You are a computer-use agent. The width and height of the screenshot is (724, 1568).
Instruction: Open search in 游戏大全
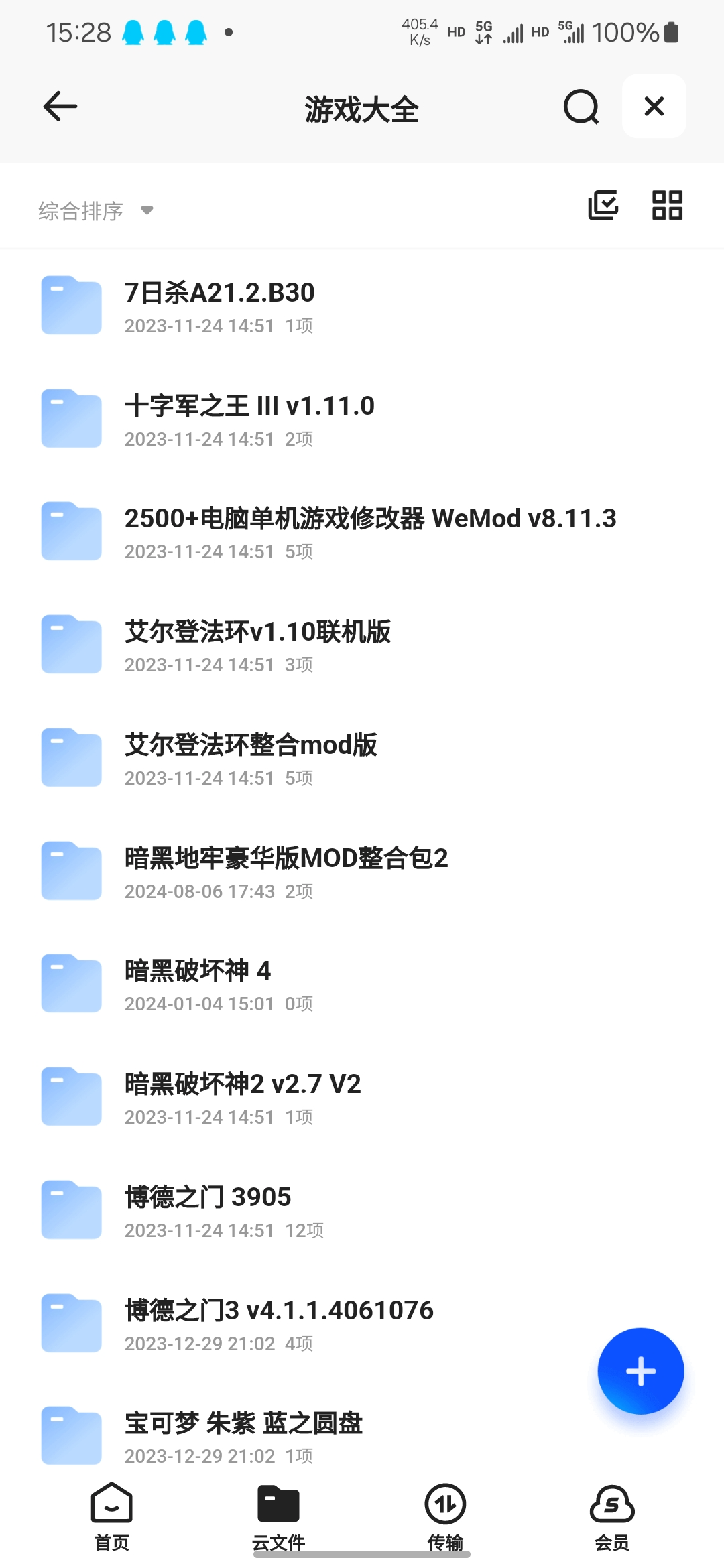[x=581, y=107]
